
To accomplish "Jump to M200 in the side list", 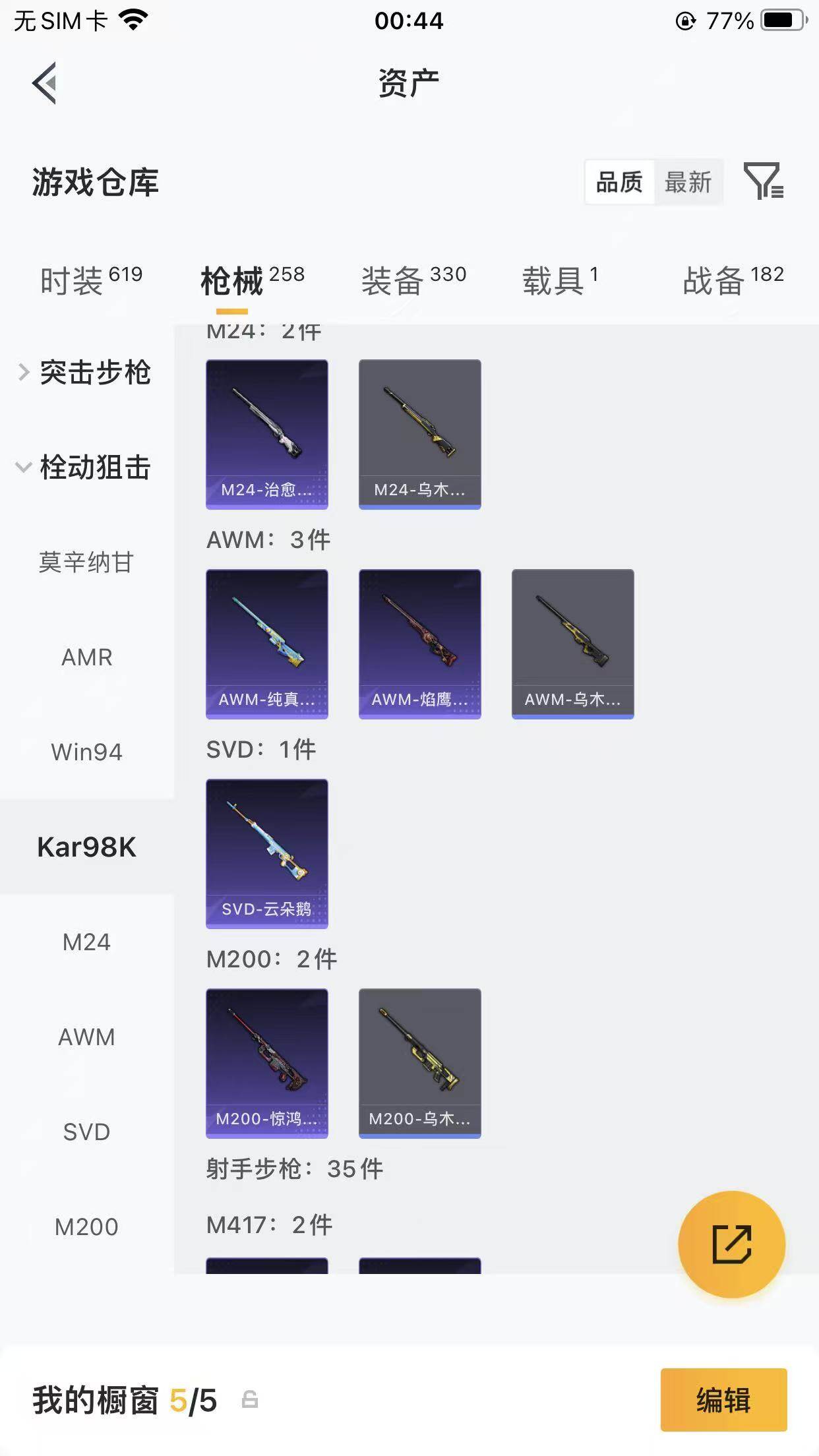I will 86,1227.
